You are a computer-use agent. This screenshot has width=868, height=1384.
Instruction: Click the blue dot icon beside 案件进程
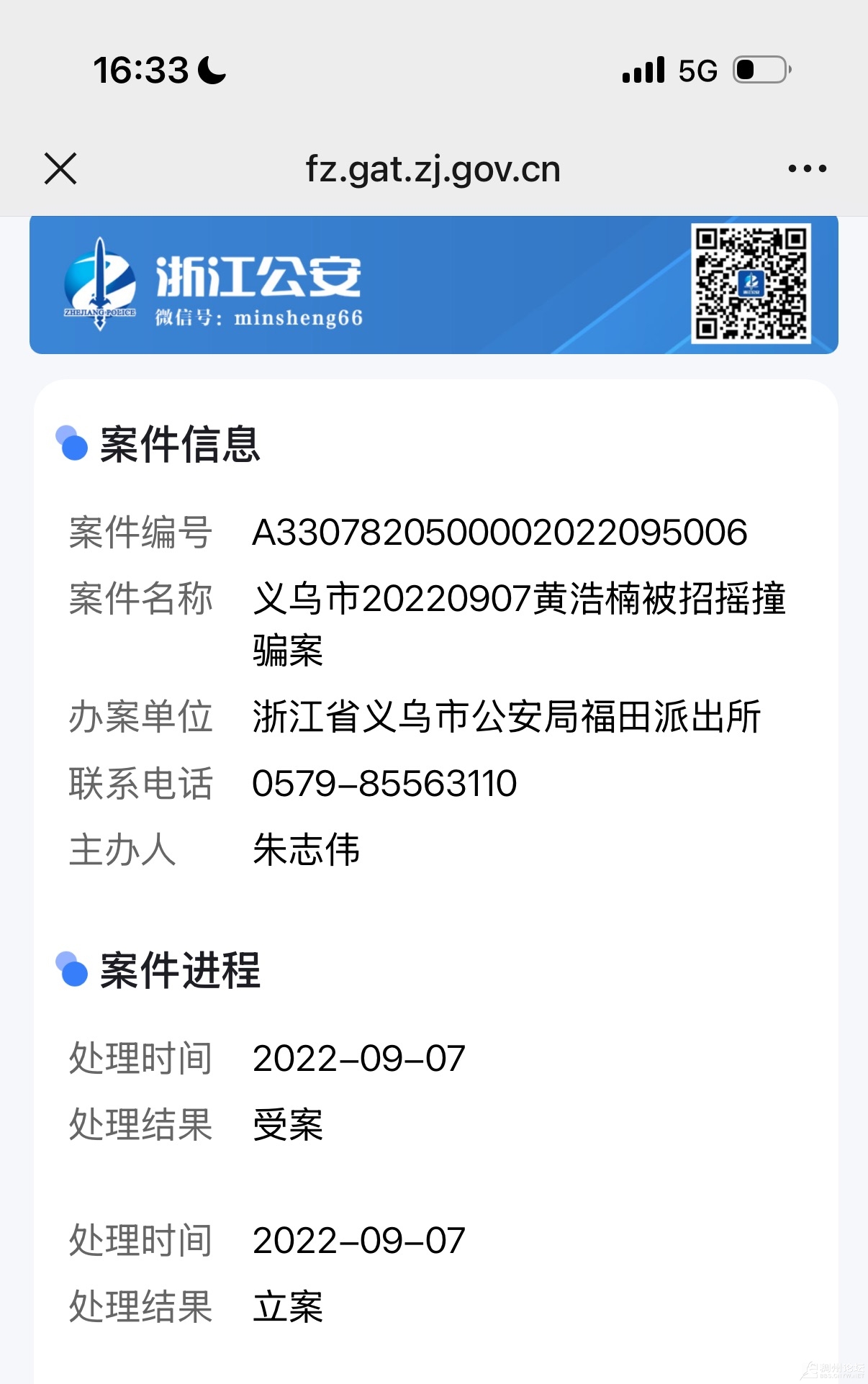pos(71,972)
